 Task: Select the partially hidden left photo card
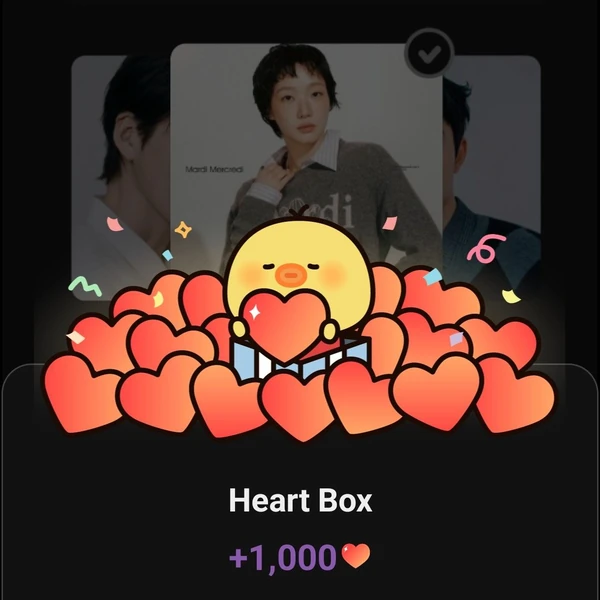coord(118,150)
